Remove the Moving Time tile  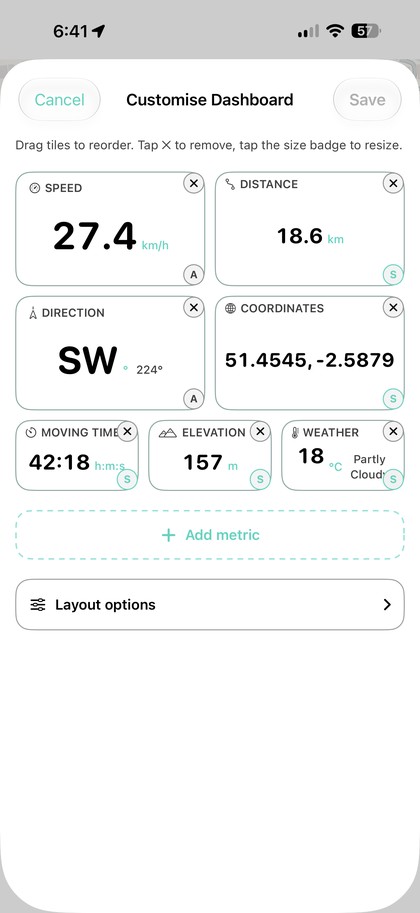click(128, 431)
